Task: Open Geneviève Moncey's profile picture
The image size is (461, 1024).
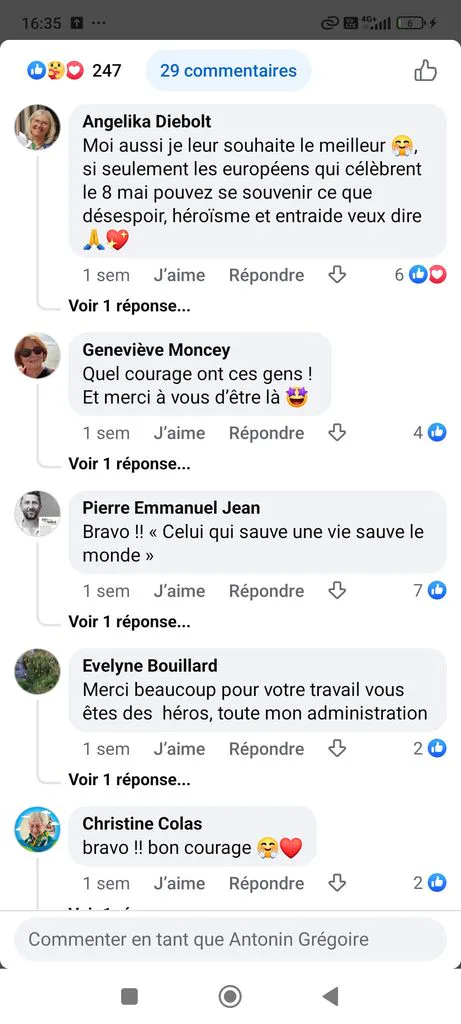Action: 37,355
